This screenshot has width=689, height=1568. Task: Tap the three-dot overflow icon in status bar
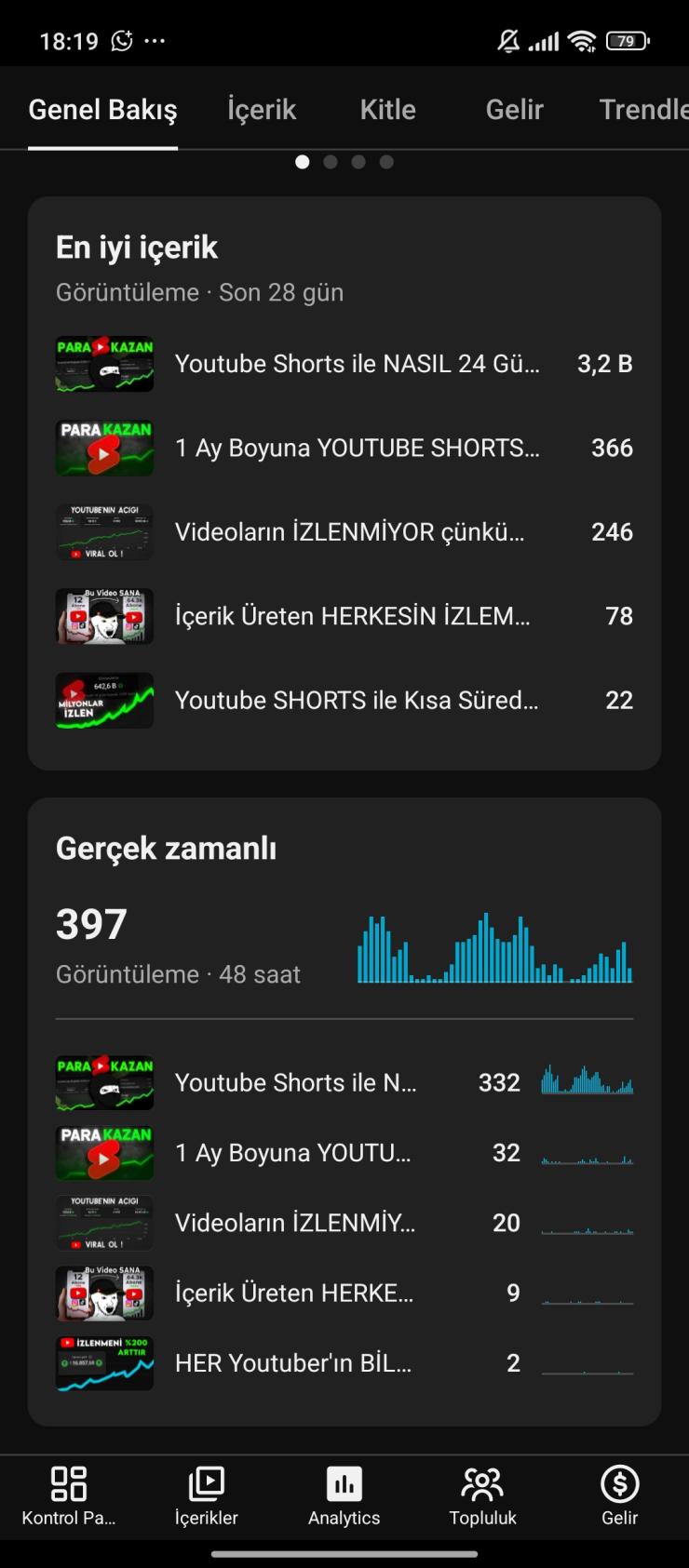[x=155, y=41]
